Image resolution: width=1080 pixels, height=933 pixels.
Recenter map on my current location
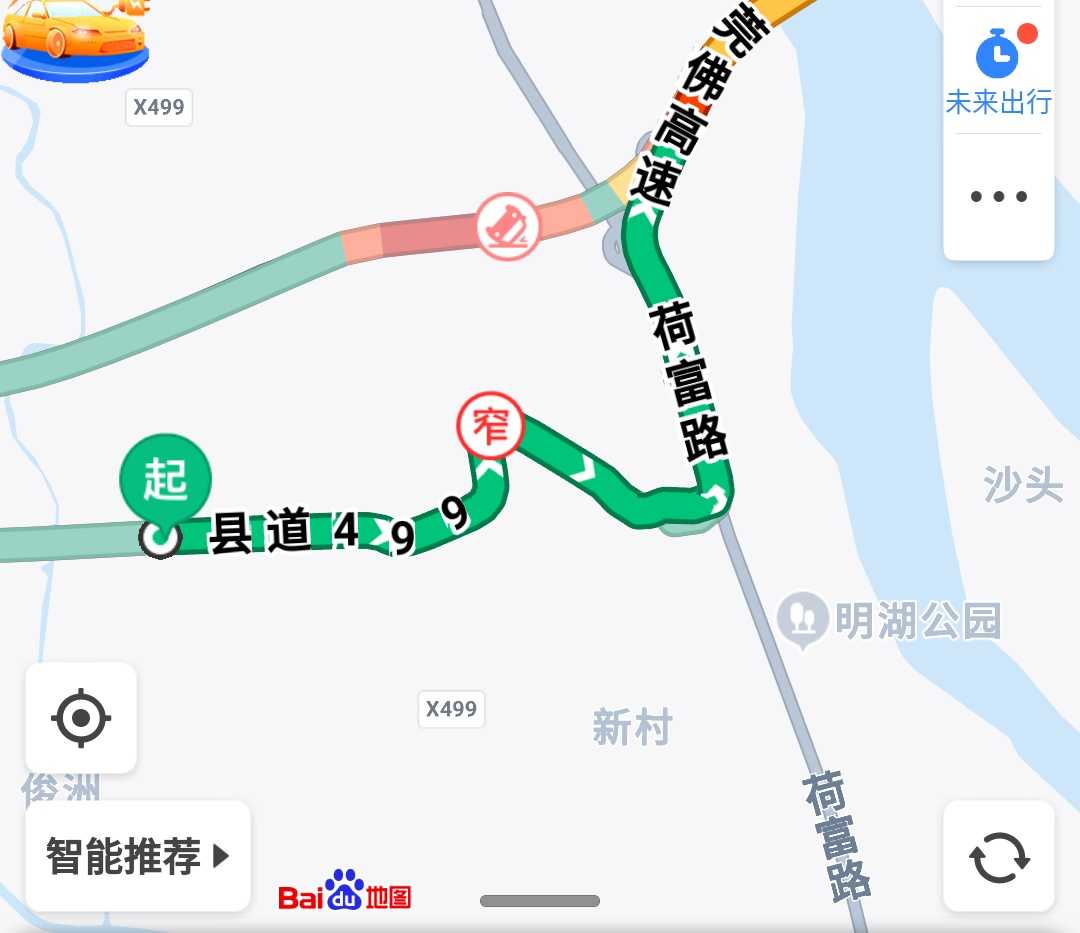tap(81, 718)
